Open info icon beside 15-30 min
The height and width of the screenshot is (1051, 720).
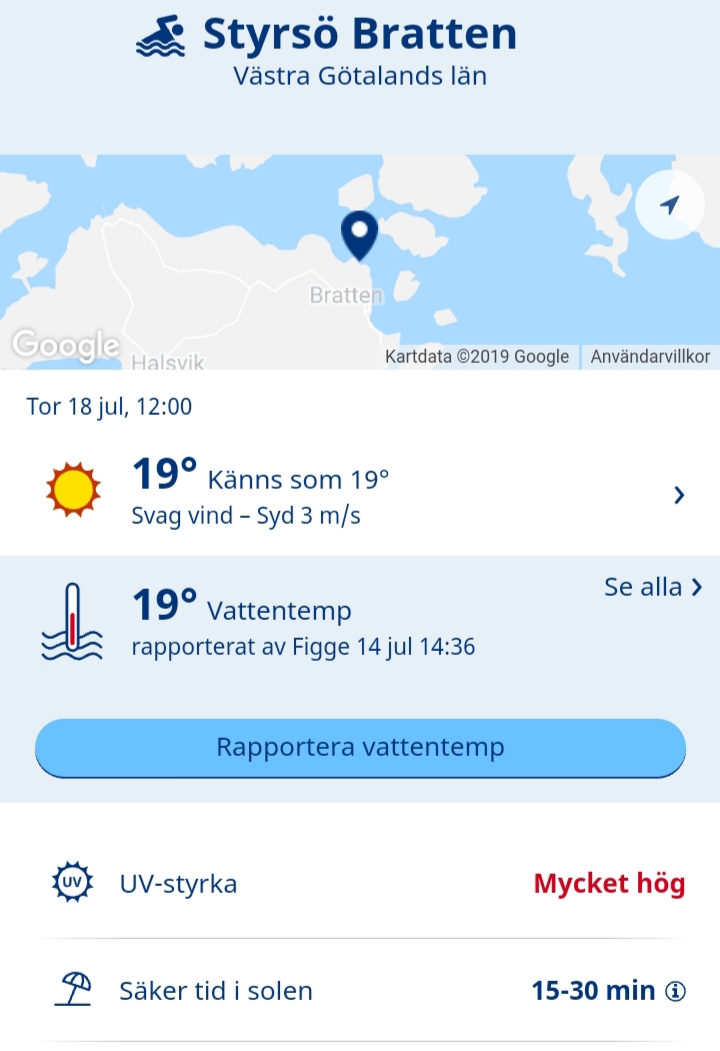click(676, 991)
